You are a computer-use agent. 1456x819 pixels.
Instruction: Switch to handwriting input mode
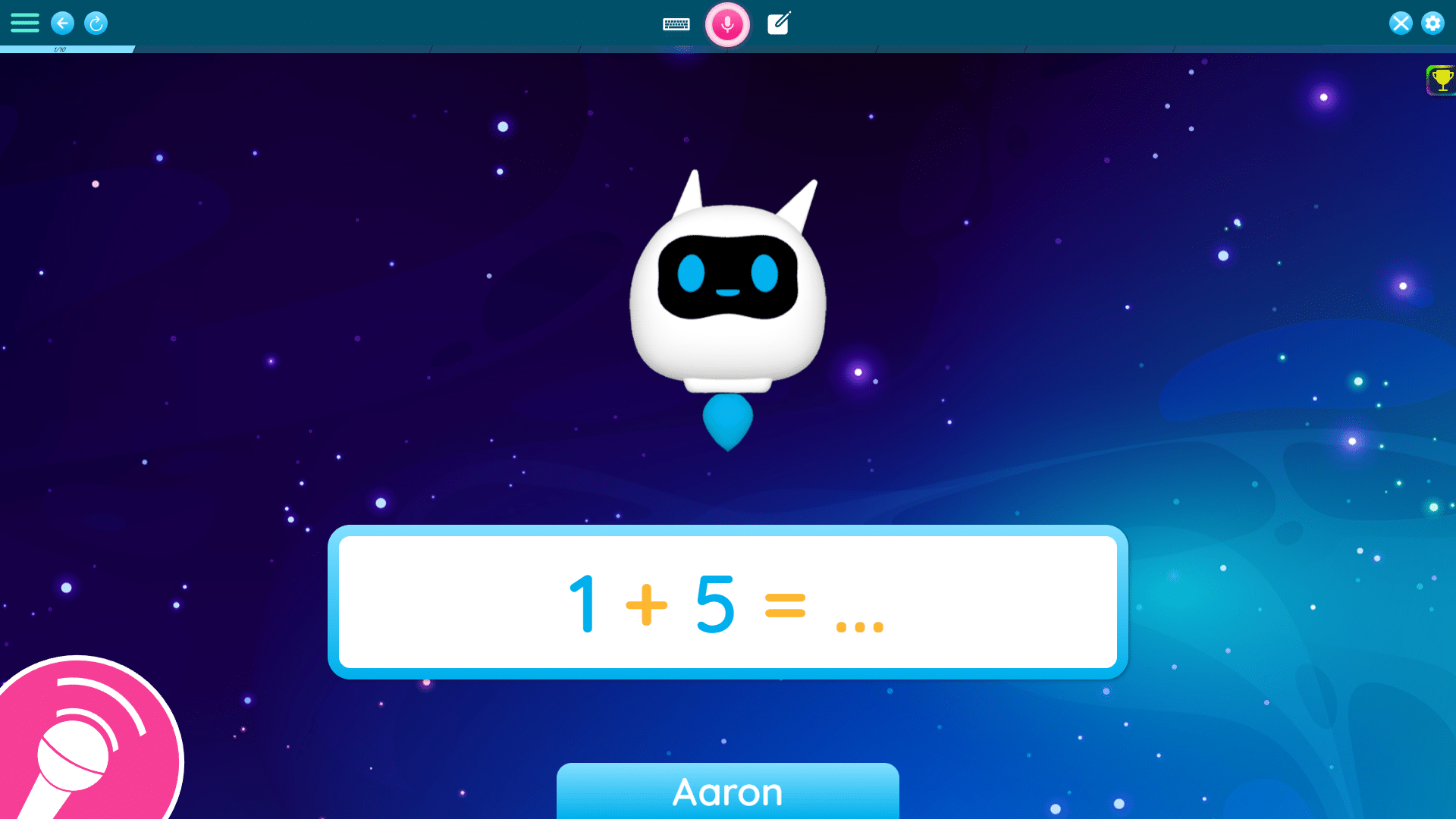(779, 24)
